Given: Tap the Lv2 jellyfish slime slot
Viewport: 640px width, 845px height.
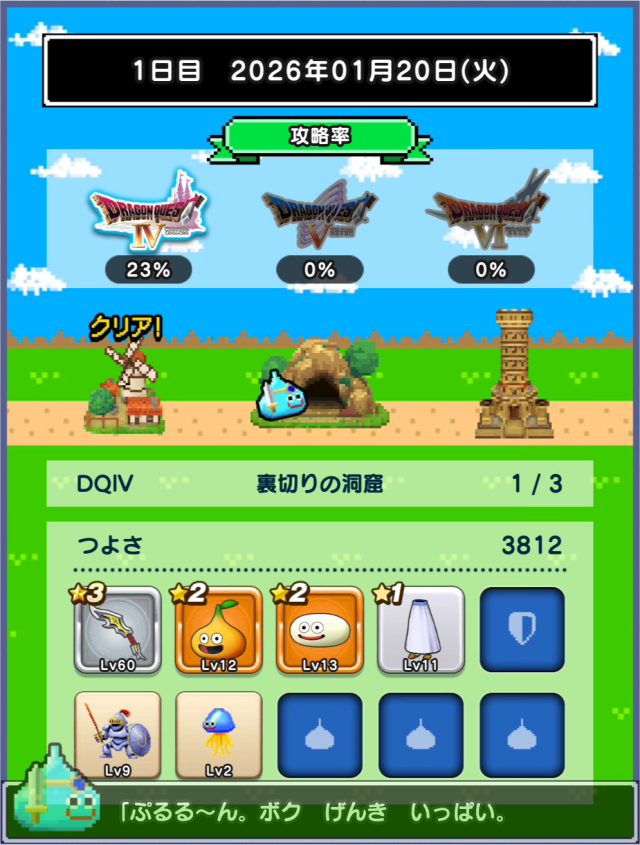Looking at the screenshot, I should point(219,735).
